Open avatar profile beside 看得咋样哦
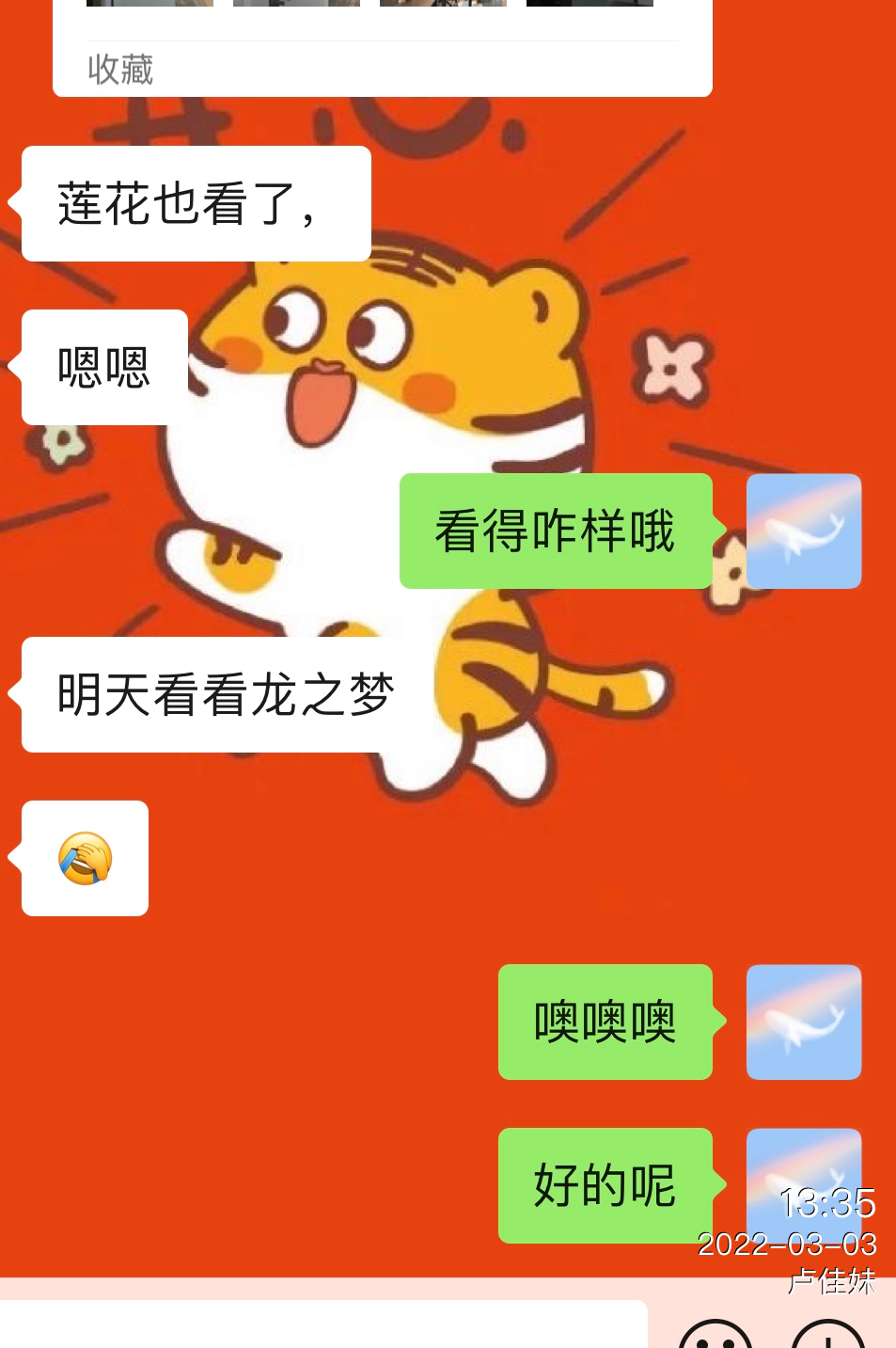The image size is (896, 1348). (x=803, y=531)
